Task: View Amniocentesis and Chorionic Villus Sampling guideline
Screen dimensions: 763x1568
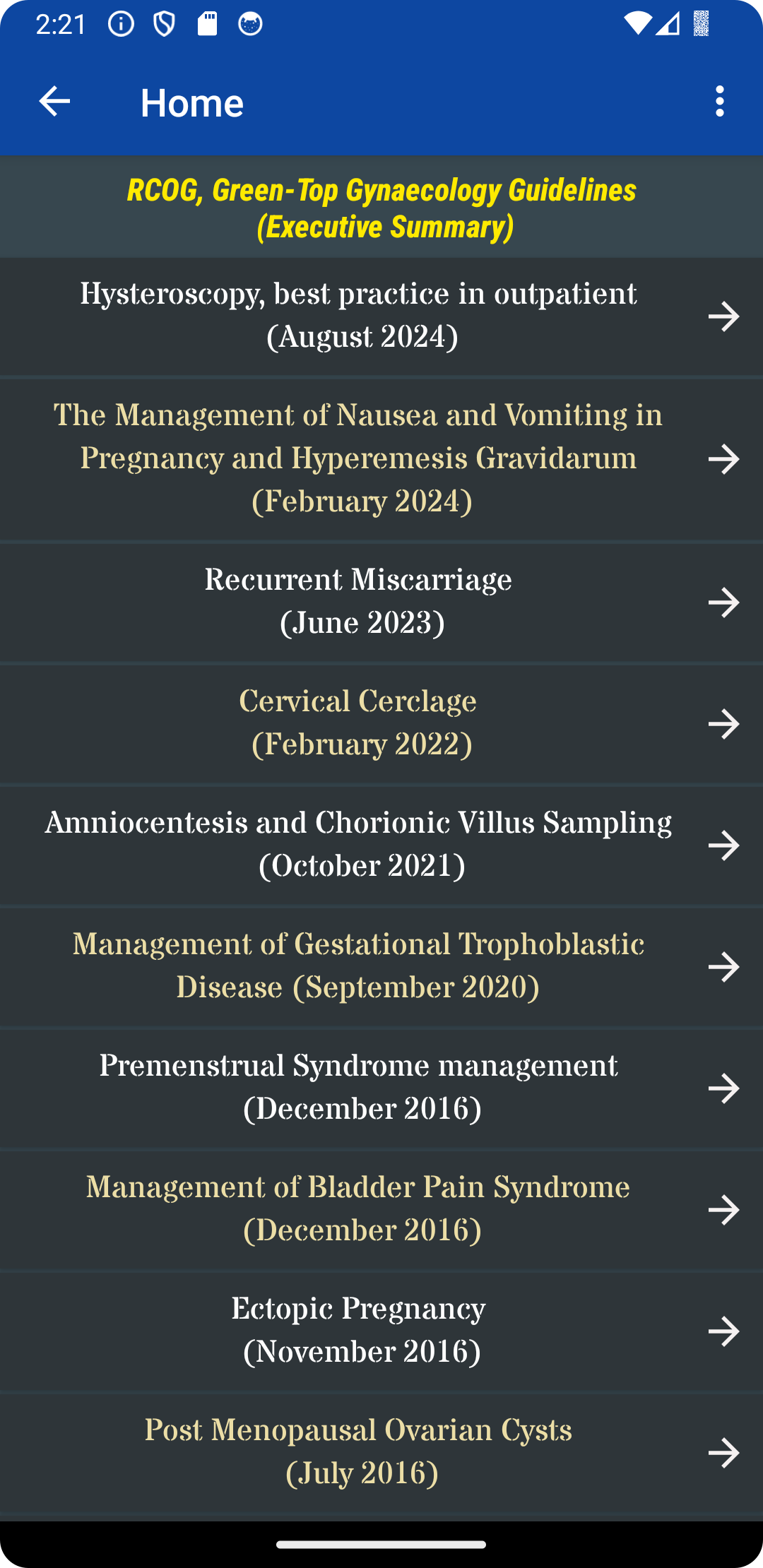Action: [x=381, y=845]
